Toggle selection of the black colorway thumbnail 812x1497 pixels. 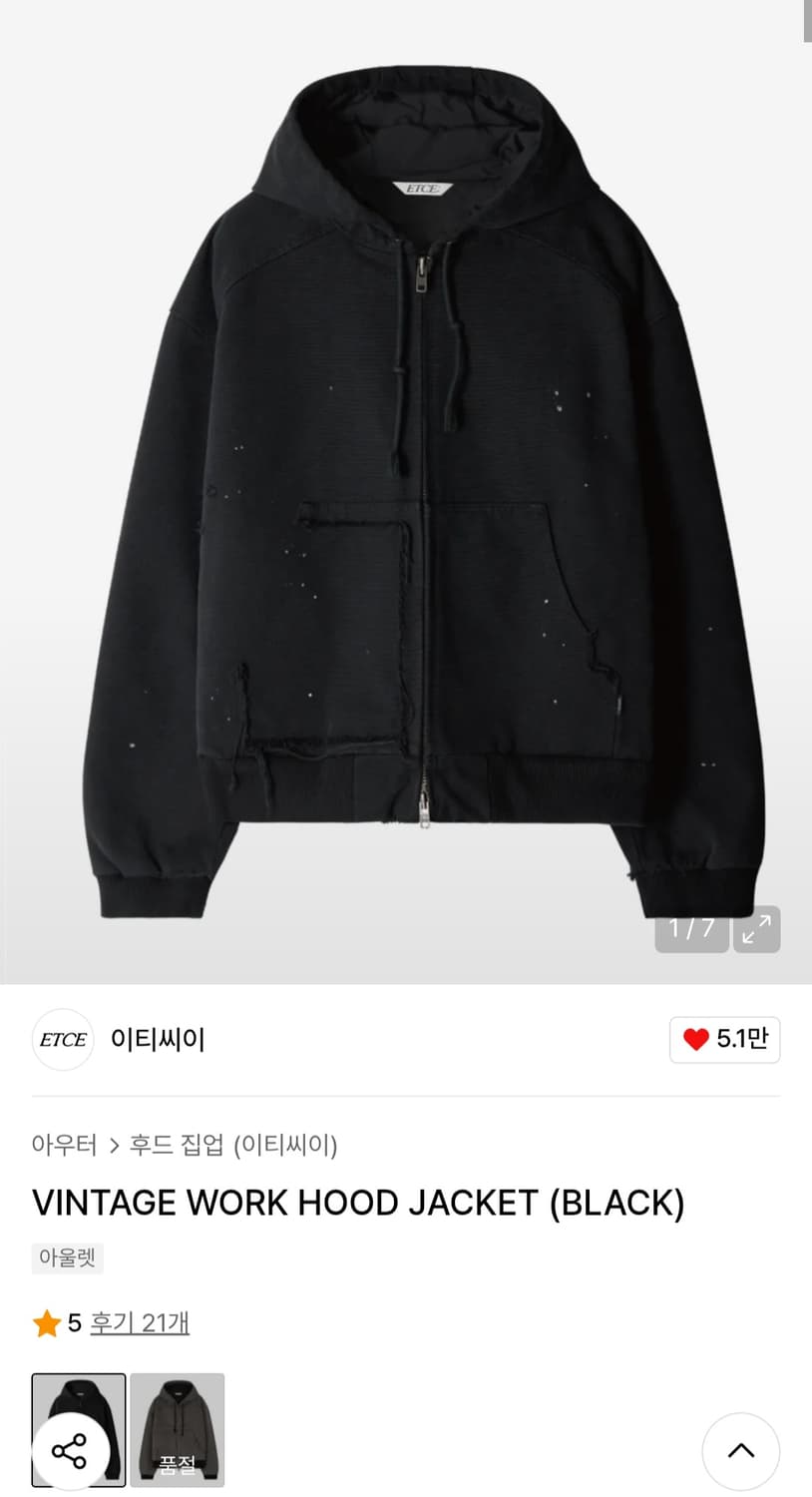[x=79, y=1429]
